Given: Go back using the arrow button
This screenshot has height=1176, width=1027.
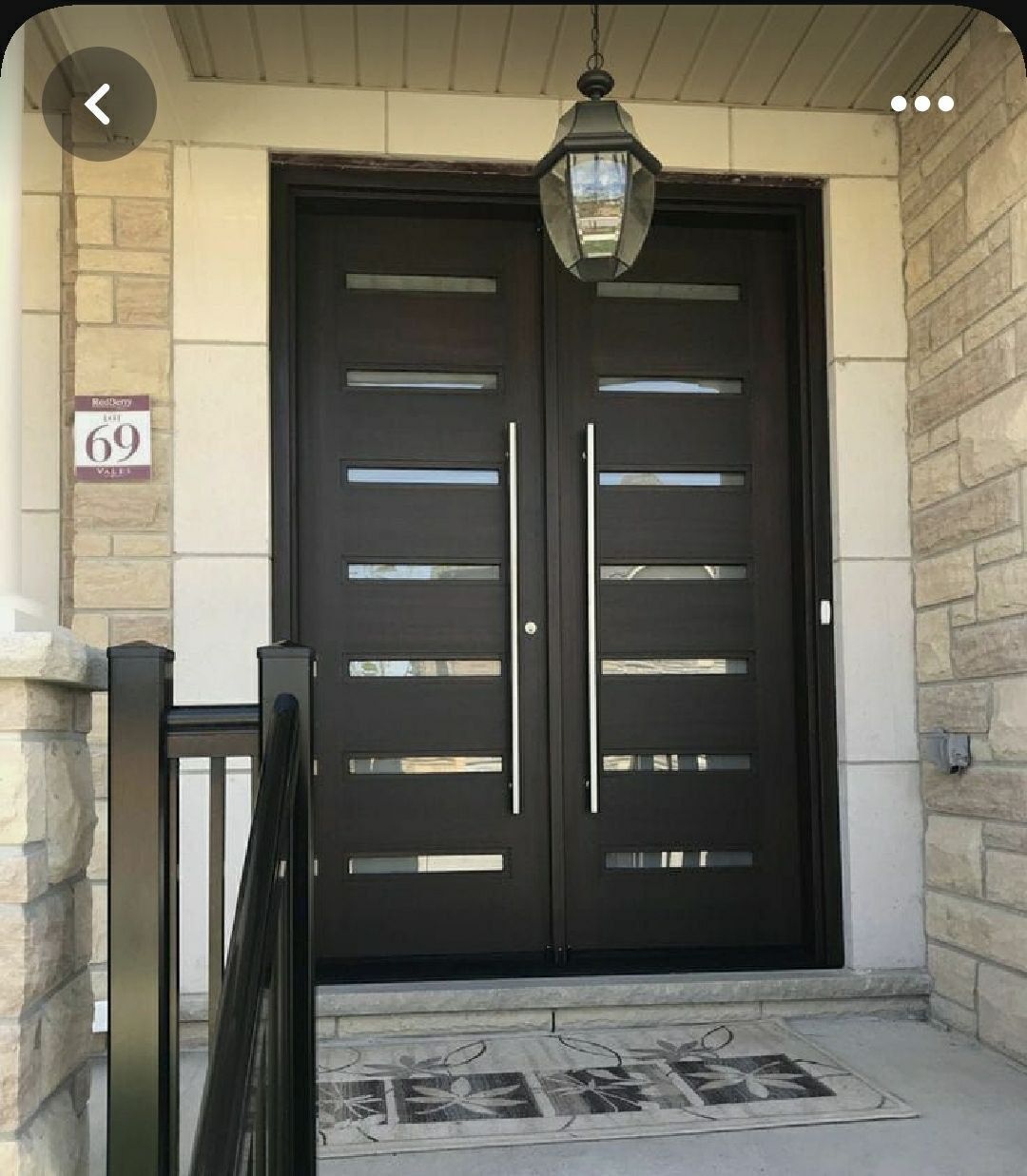Looking at the screenshot, I should point(99,104).
